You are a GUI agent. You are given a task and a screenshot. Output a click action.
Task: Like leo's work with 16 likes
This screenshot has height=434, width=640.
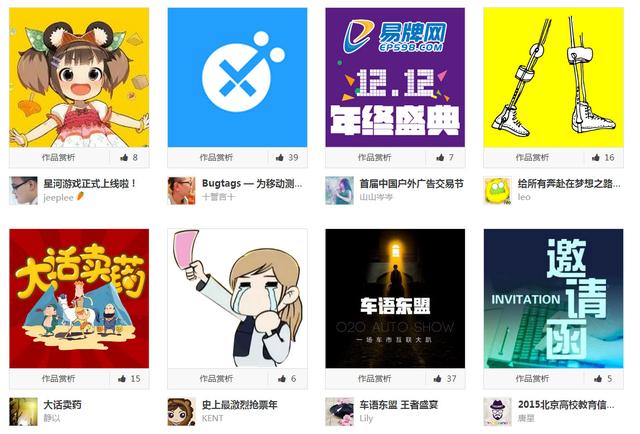(x=602, y=157)
